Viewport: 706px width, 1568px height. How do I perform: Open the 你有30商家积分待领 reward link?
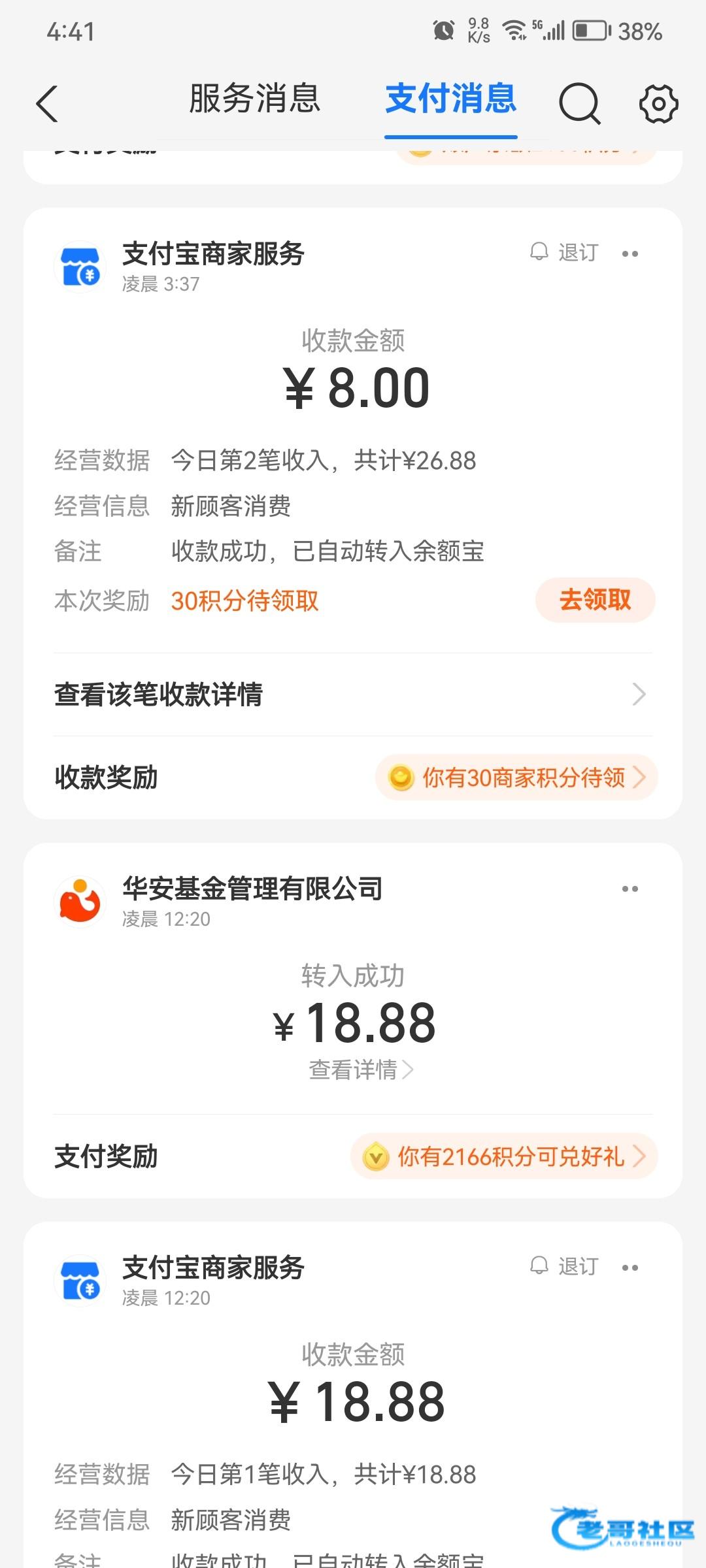[516, 777]
